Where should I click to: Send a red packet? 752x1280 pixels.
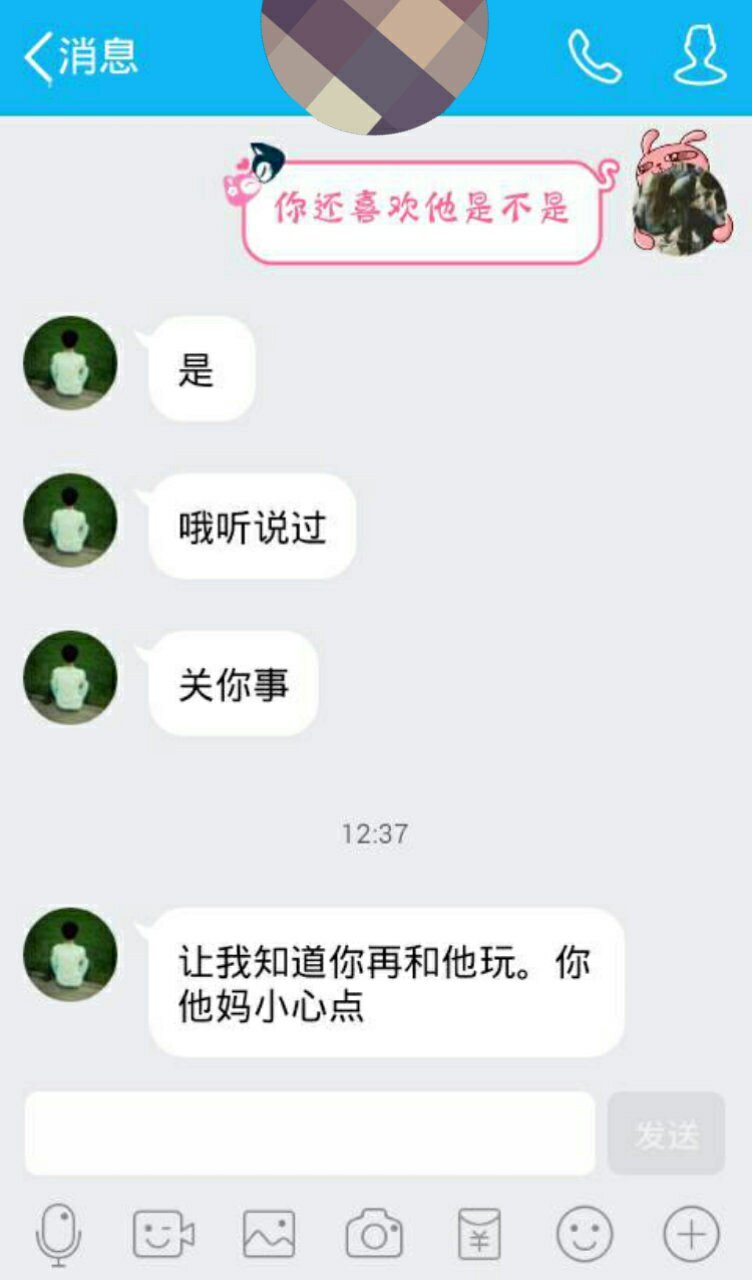pos(479,1234)
